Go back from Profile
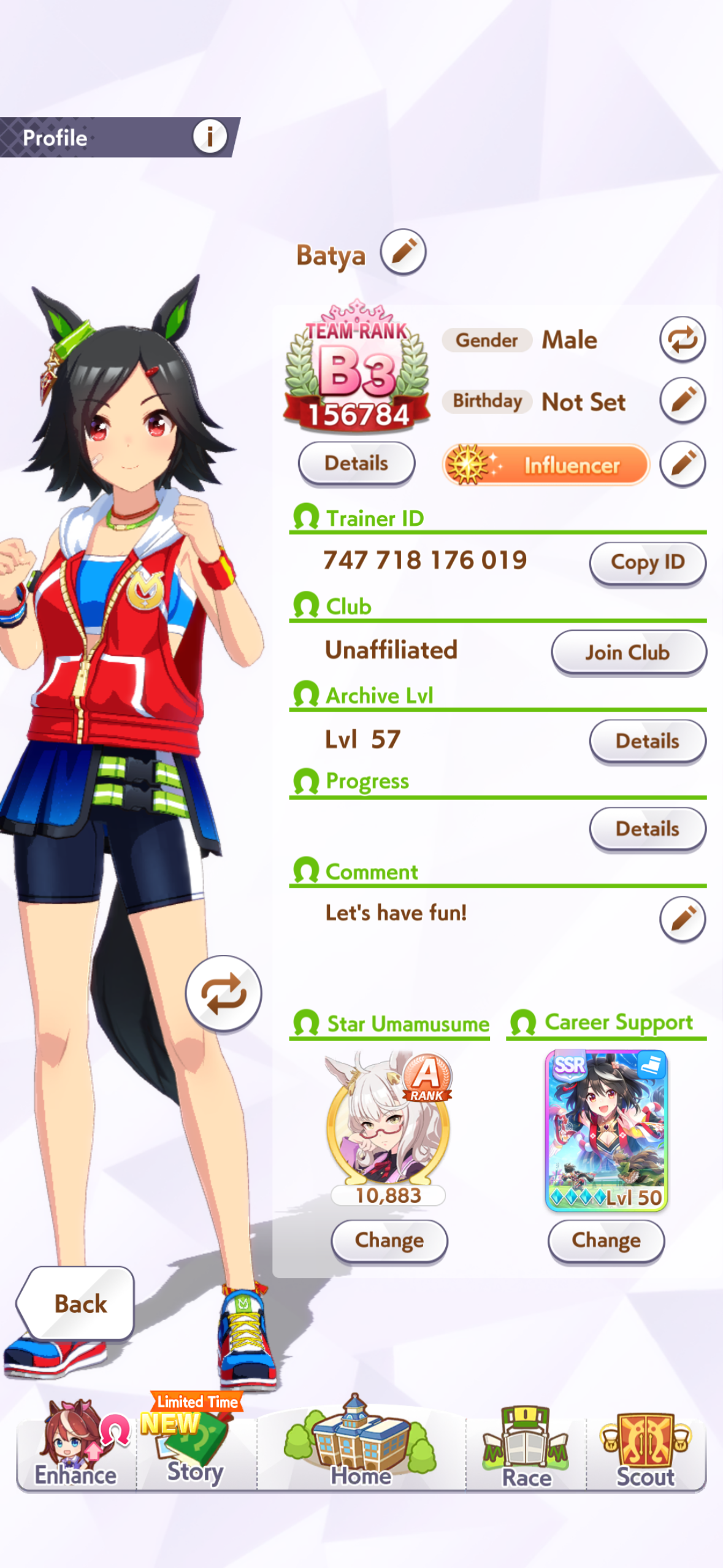723x1568 pixels. coord(77,1303)
